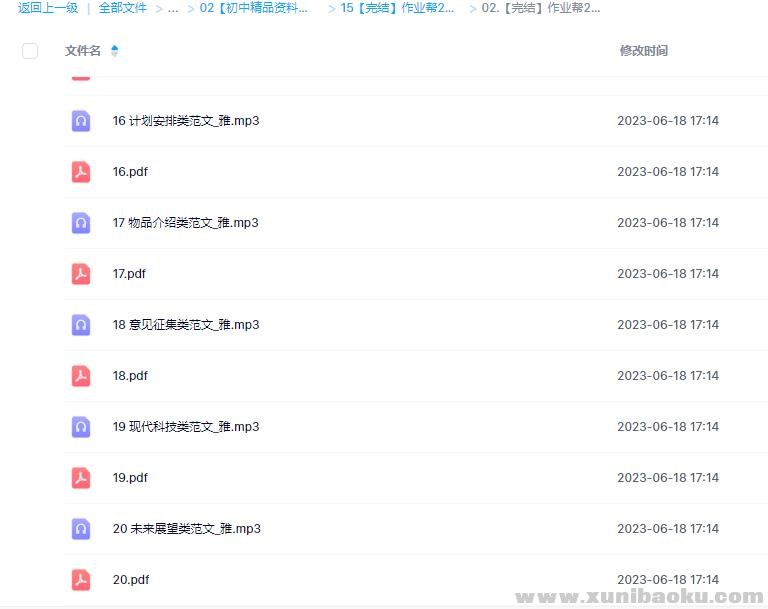
Task: Open the 02【初中精品资料 breadcrumb folder
Action: pos(254,8)
